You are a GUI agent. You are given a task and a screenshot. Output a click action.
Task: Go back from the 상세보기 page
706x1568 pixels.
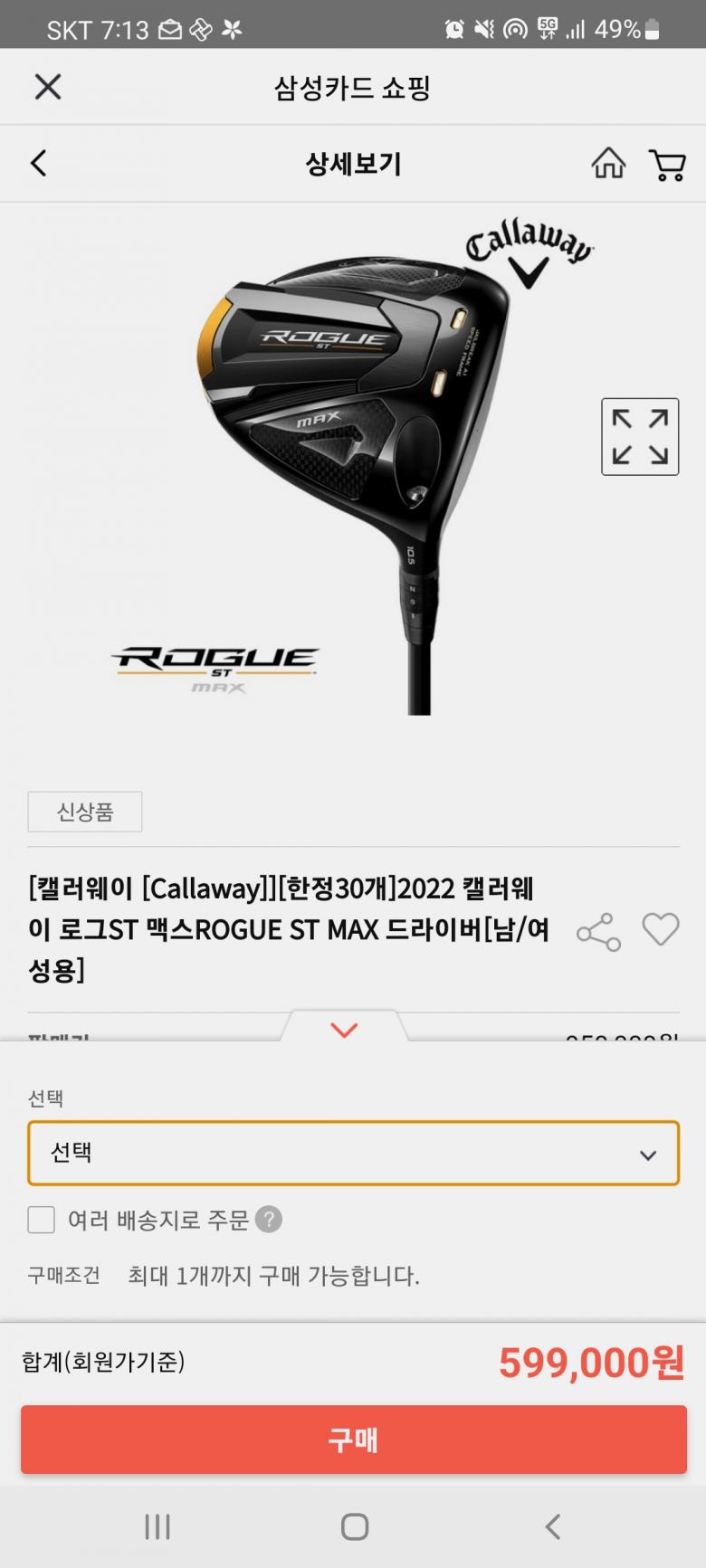(38, 164)
